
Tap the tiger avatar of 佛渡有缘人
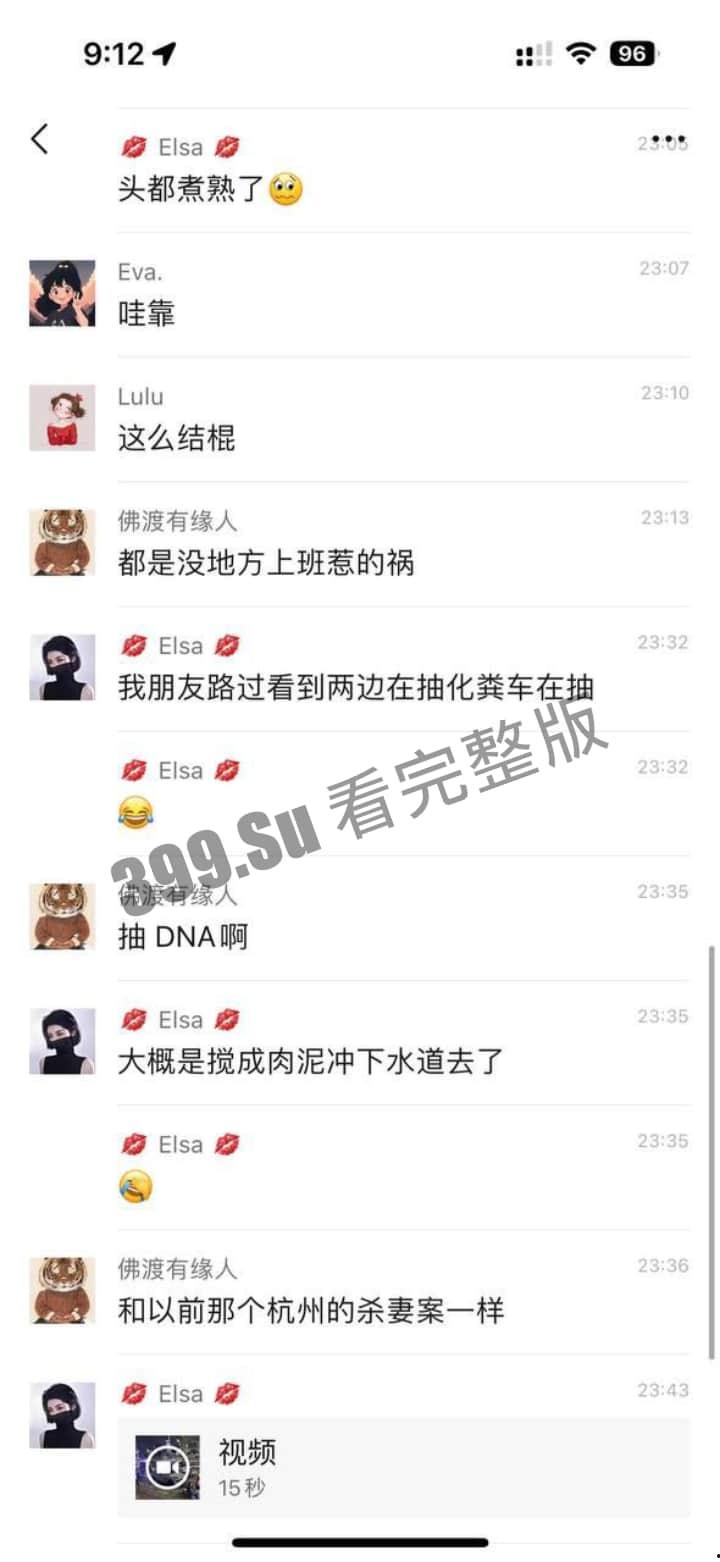pos(61,541)
